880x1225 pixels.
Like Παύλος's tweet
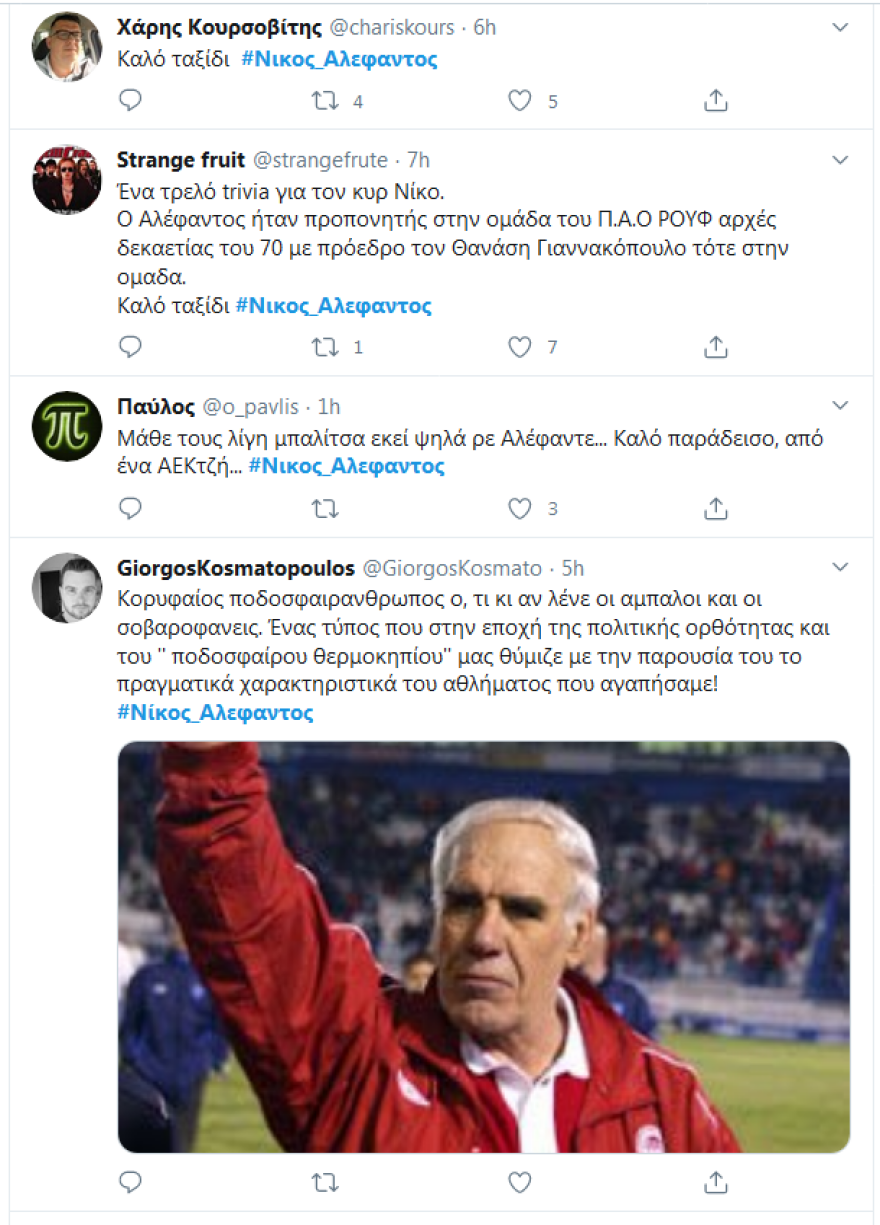[x=519, y=508]
